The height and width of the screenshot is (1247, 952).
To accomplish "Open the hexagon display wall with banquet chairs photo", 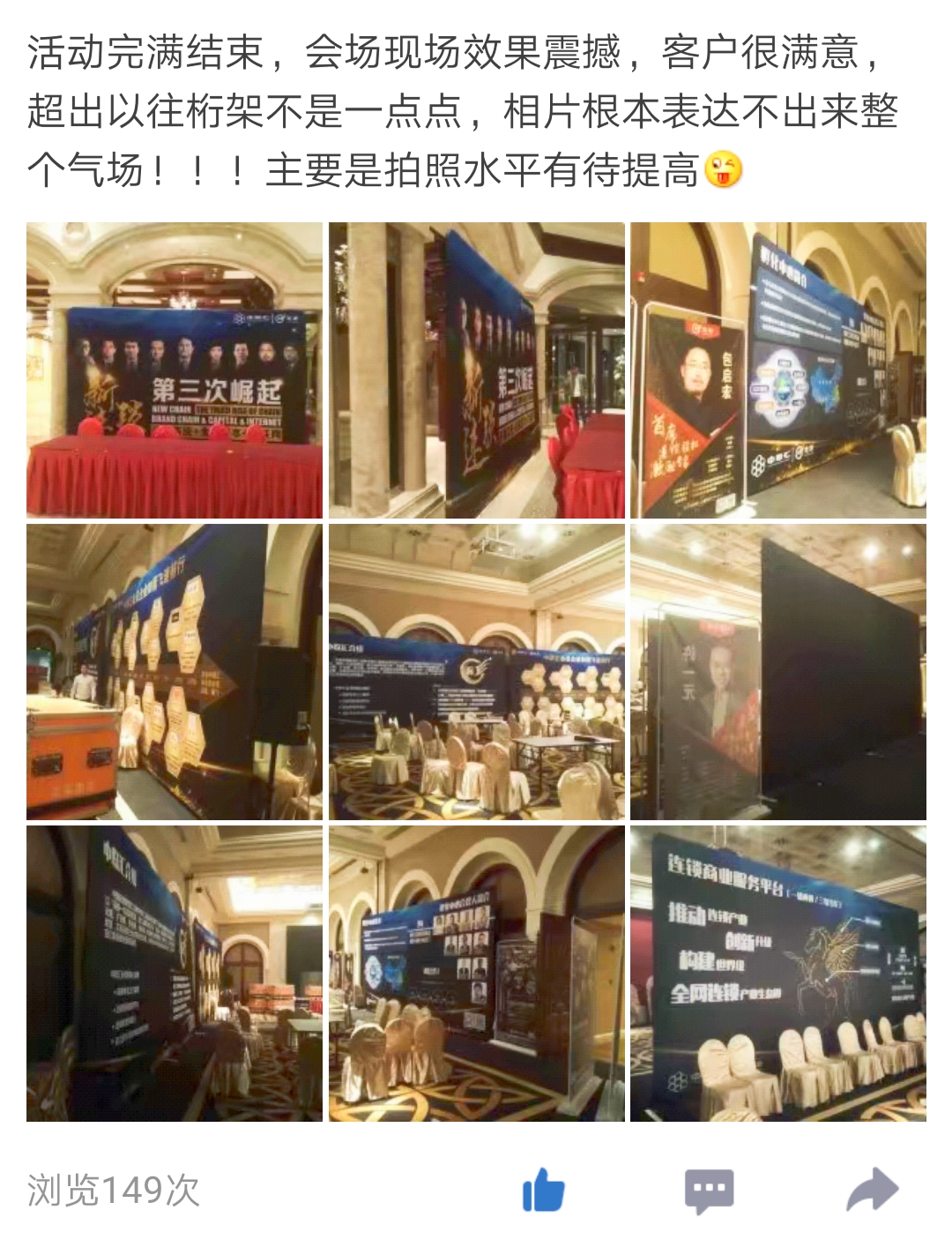I will click(476, 672).
